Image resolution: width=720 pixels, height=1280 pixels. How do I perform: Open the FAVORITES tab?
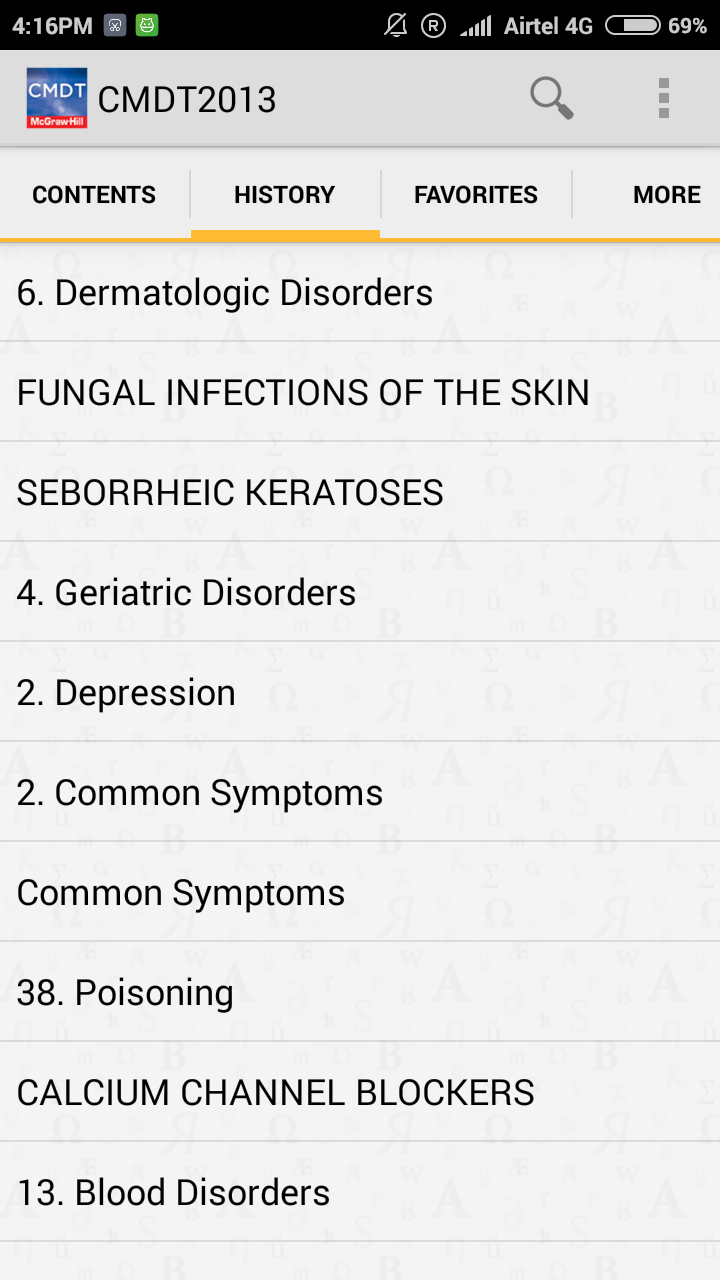[476, 194]
